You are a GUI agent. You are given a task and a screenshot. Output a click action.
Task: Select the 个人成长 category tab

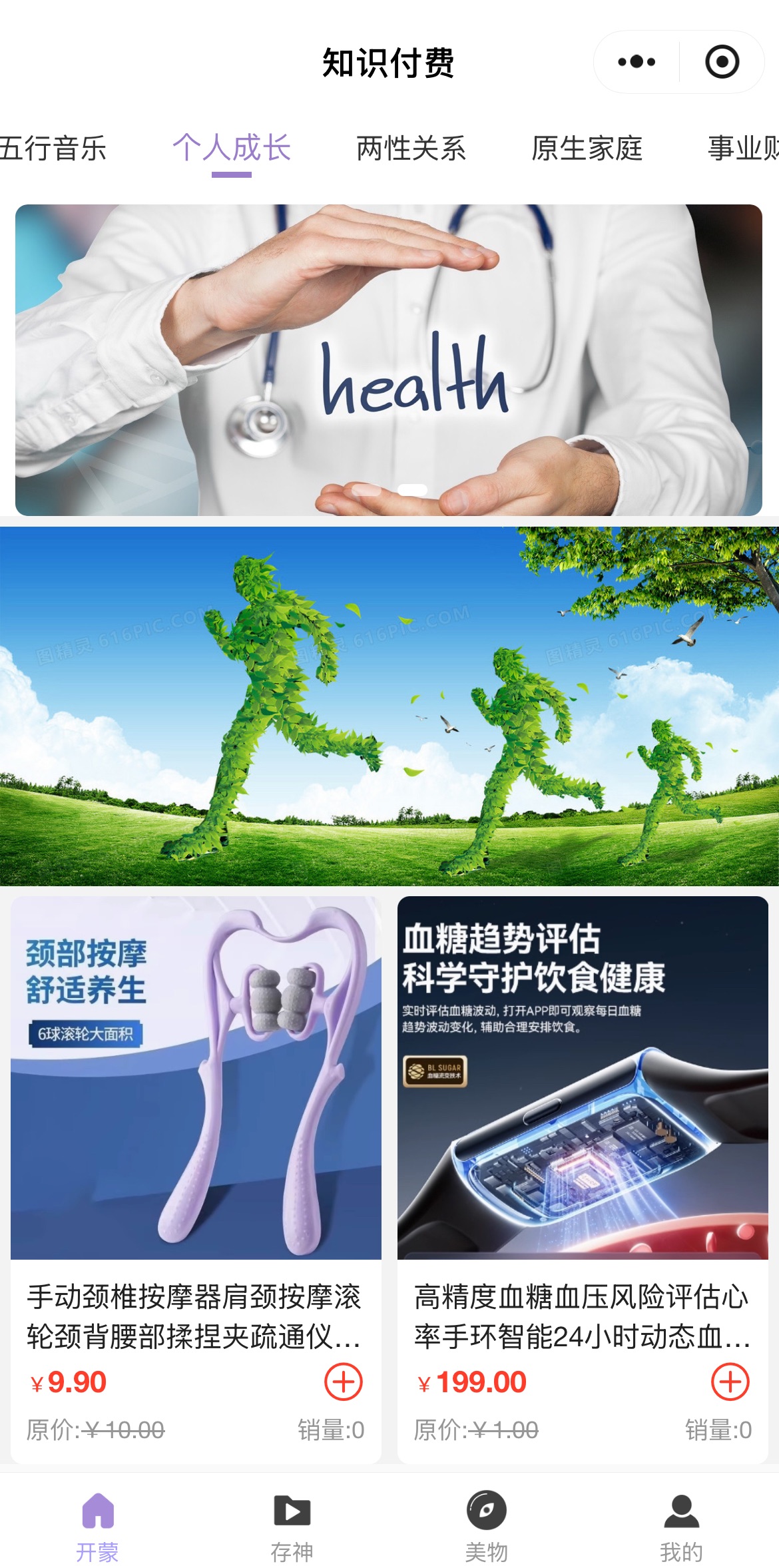pyautogui.click(x=231, y=148)
